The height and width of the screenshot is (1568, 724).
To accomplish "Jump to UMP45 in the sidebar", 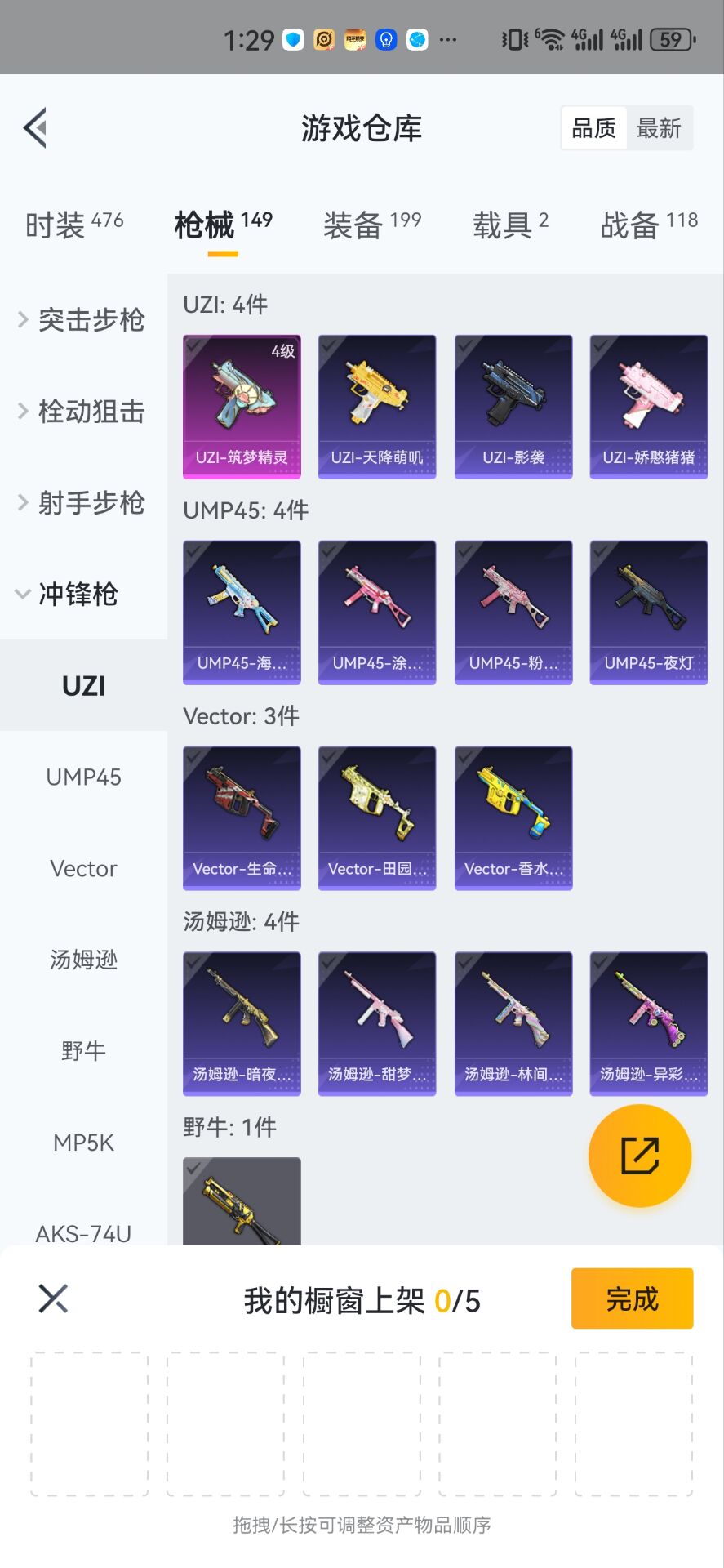I will (x=83, y=777).
